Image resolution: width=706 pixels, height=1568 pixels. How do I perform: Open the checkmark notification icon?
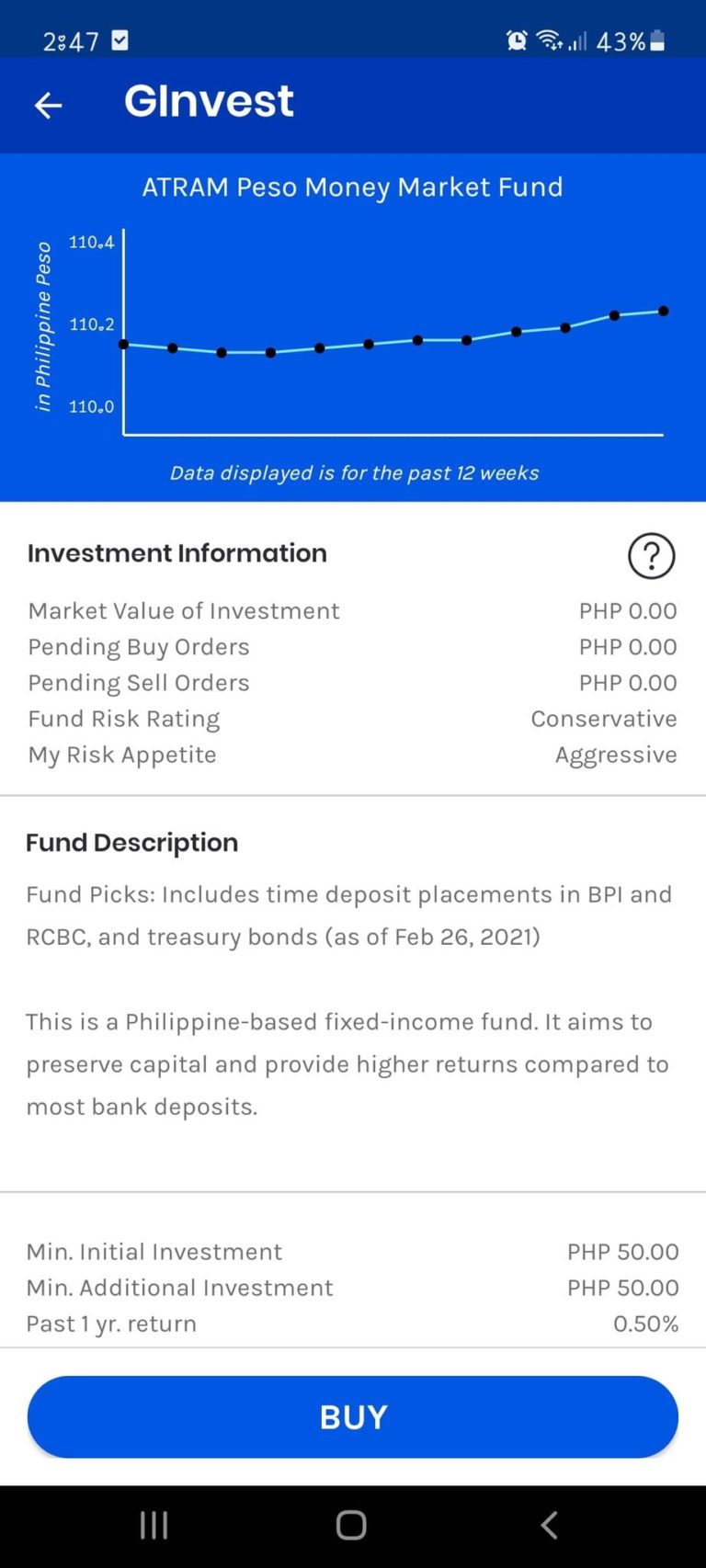click(120, 40)
